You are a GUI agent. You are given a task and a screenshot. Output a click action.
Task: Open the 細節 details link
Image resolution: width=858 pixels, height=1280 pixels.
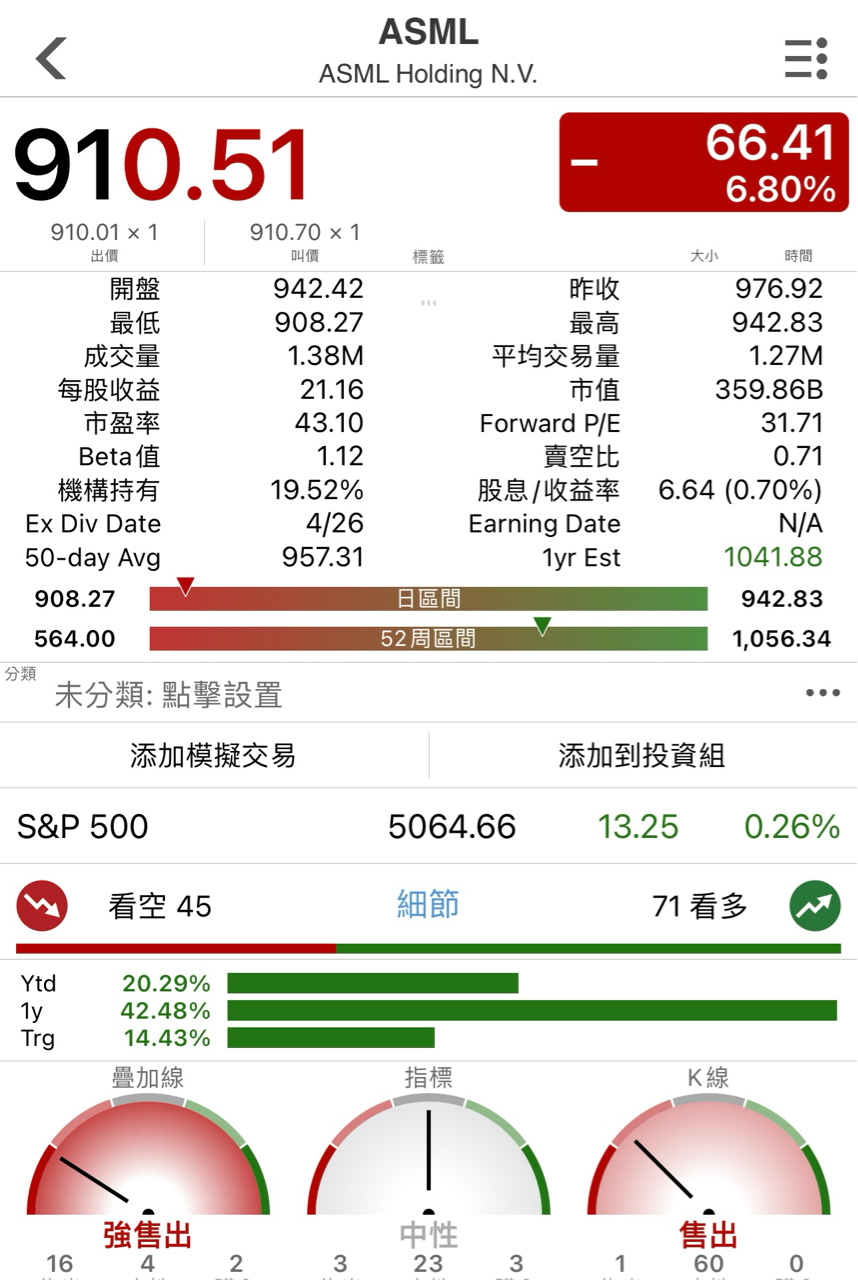click(x=428, y=905)
